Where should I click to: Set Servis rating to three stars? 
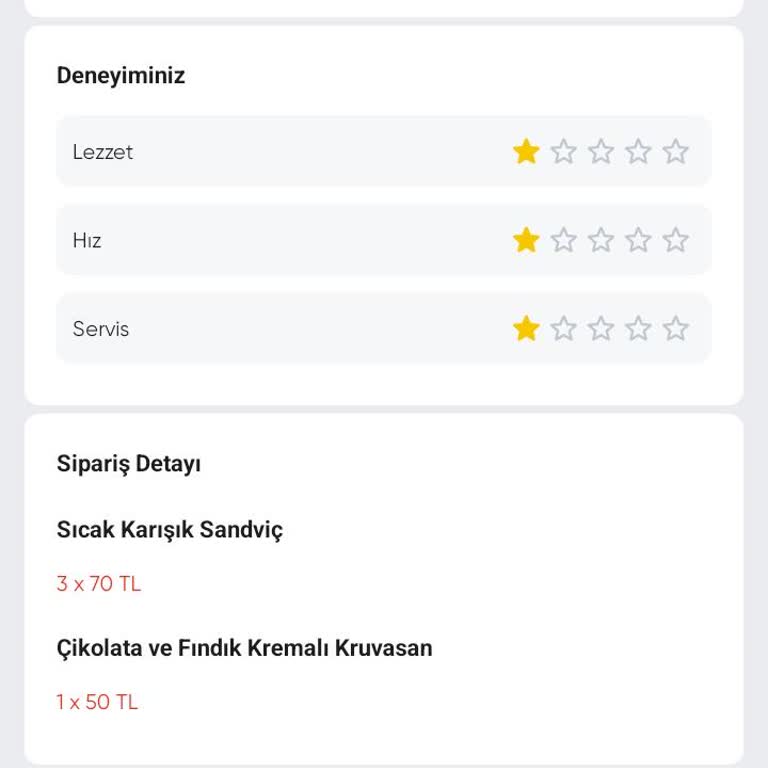pyautogui.click(x=601, y=329)
